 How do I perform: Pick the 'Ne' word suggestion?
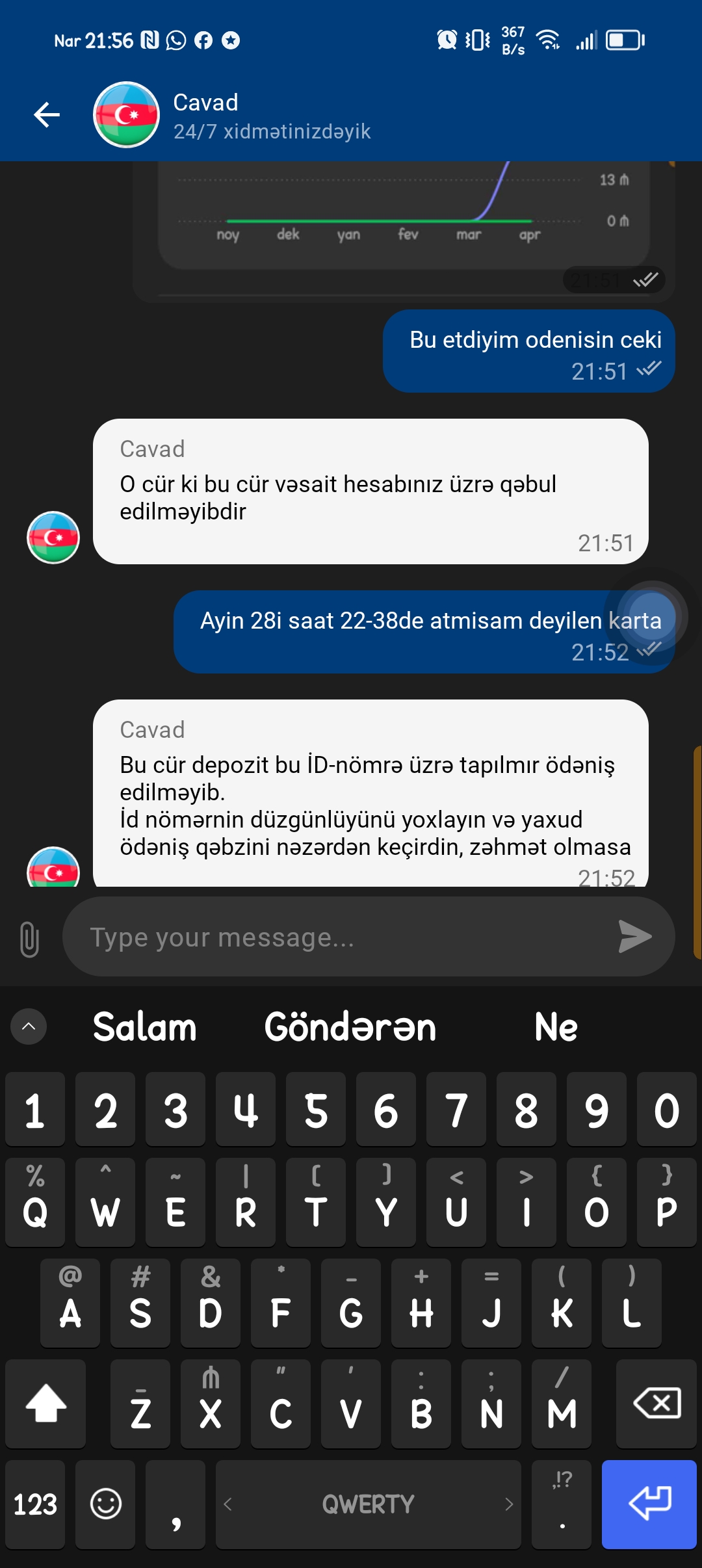[x=556, y=1028]
